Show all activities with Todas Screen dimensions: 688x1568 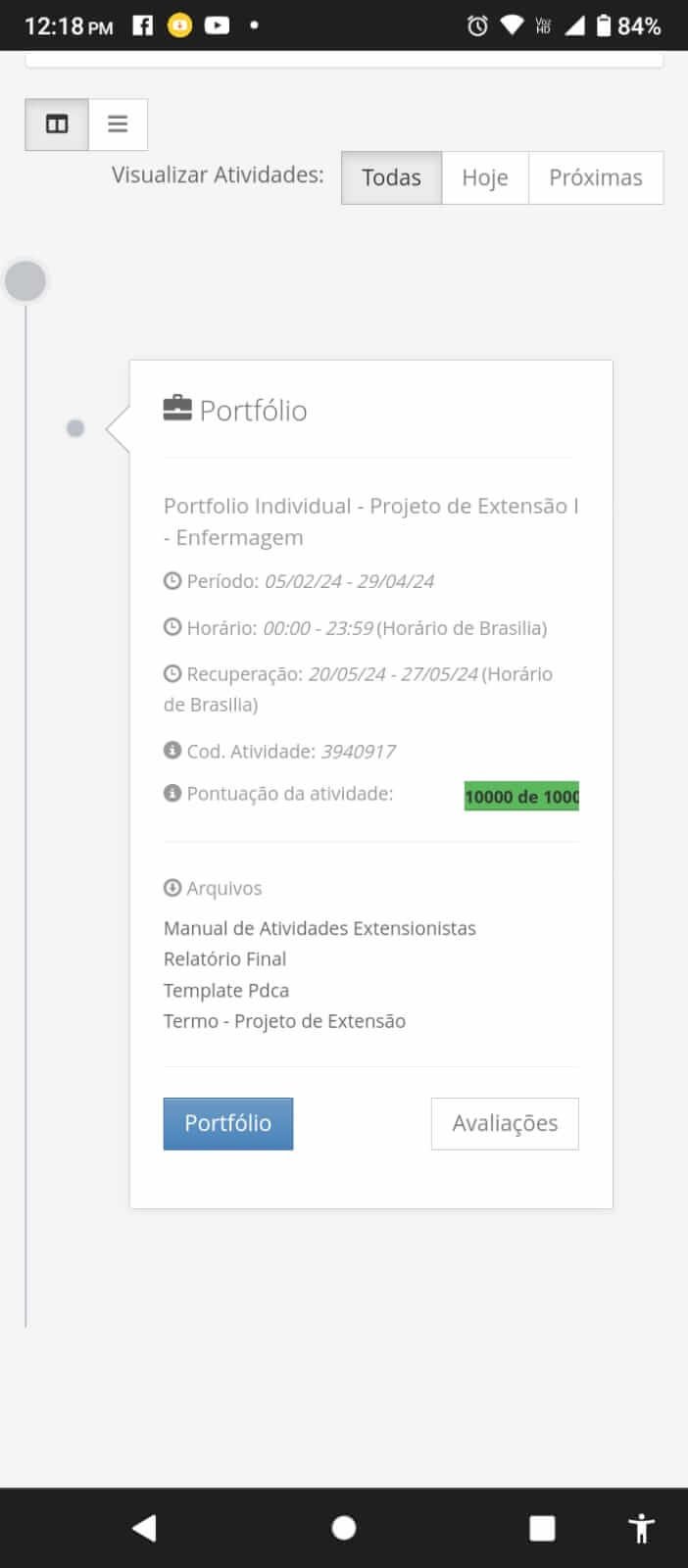tap(391, 177)
